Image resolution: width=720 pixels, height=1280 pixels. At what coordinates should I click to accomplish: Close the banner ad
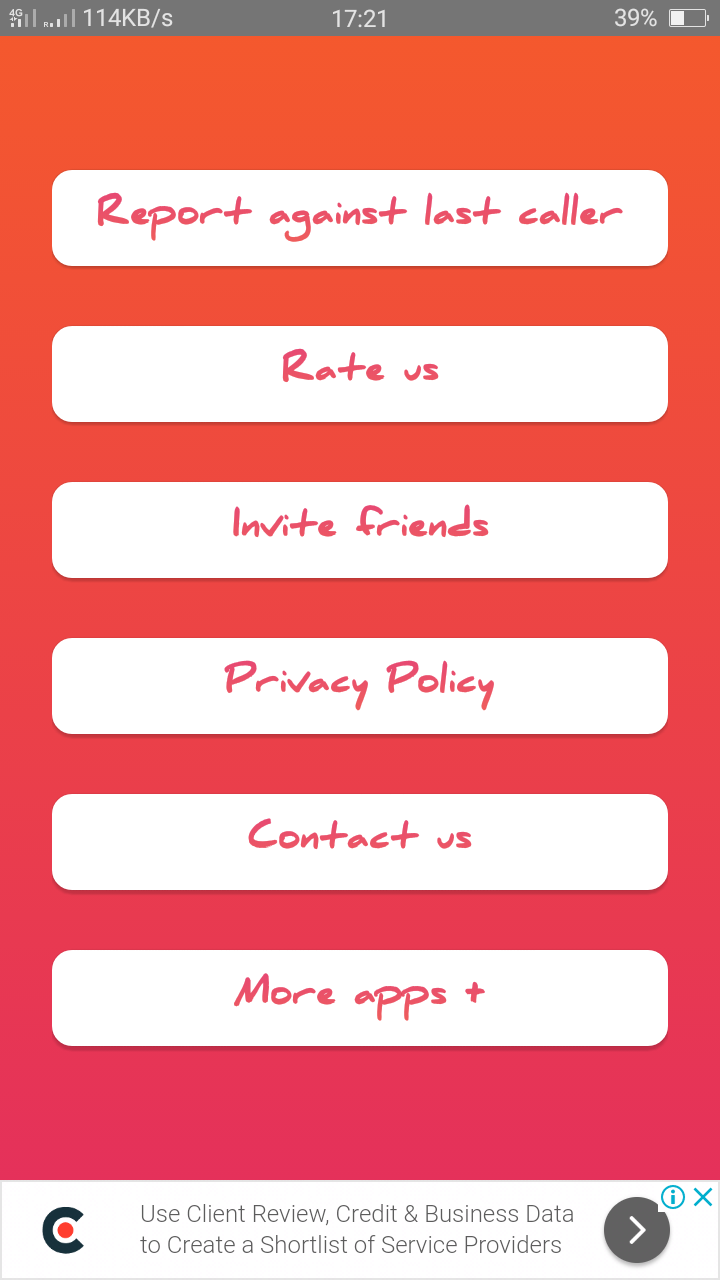pyautogui.click(x=703, y=1197)
